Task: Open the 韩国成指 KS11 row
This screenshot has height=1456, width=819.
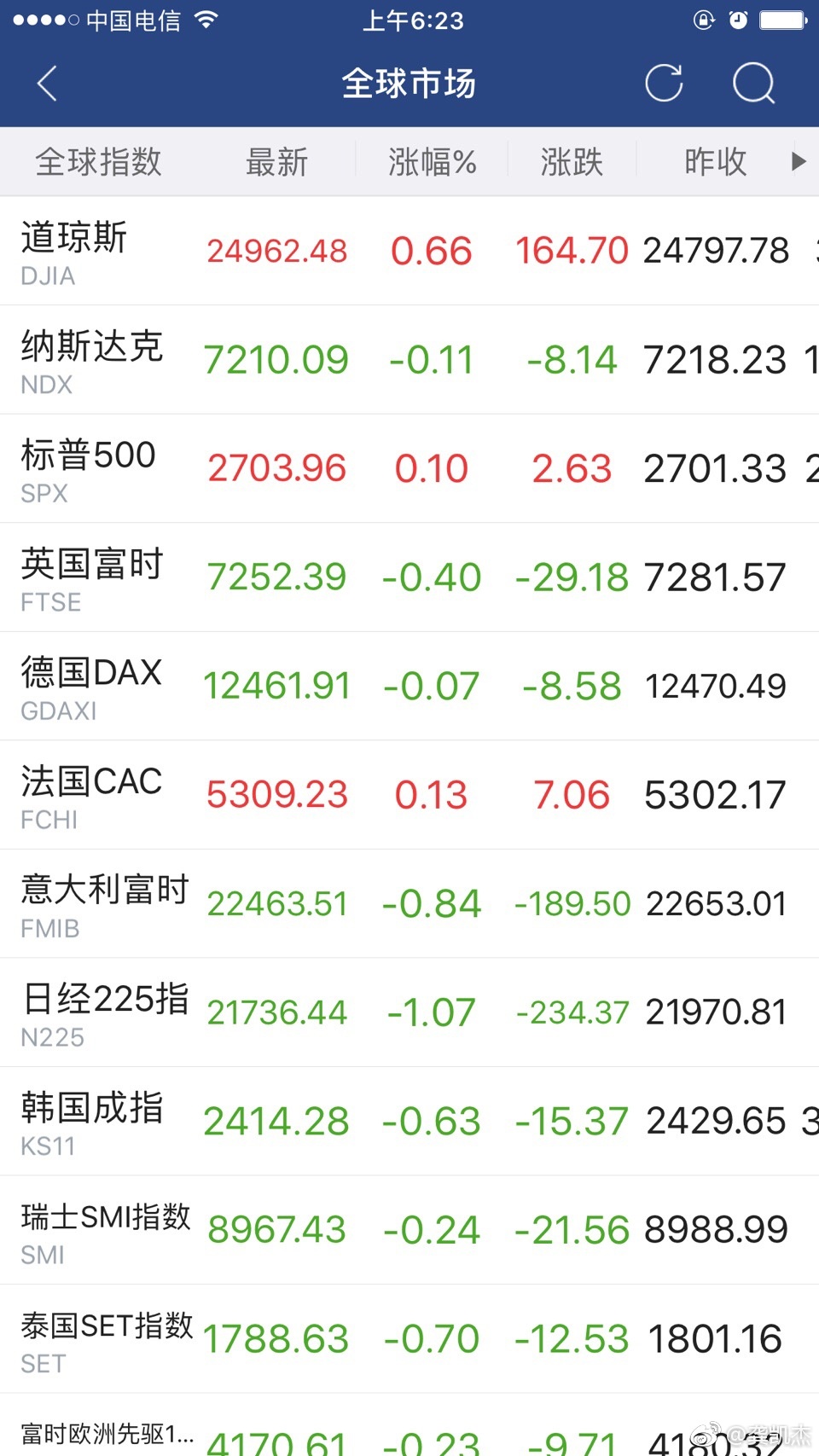Action: click(x=409, y=1121)
